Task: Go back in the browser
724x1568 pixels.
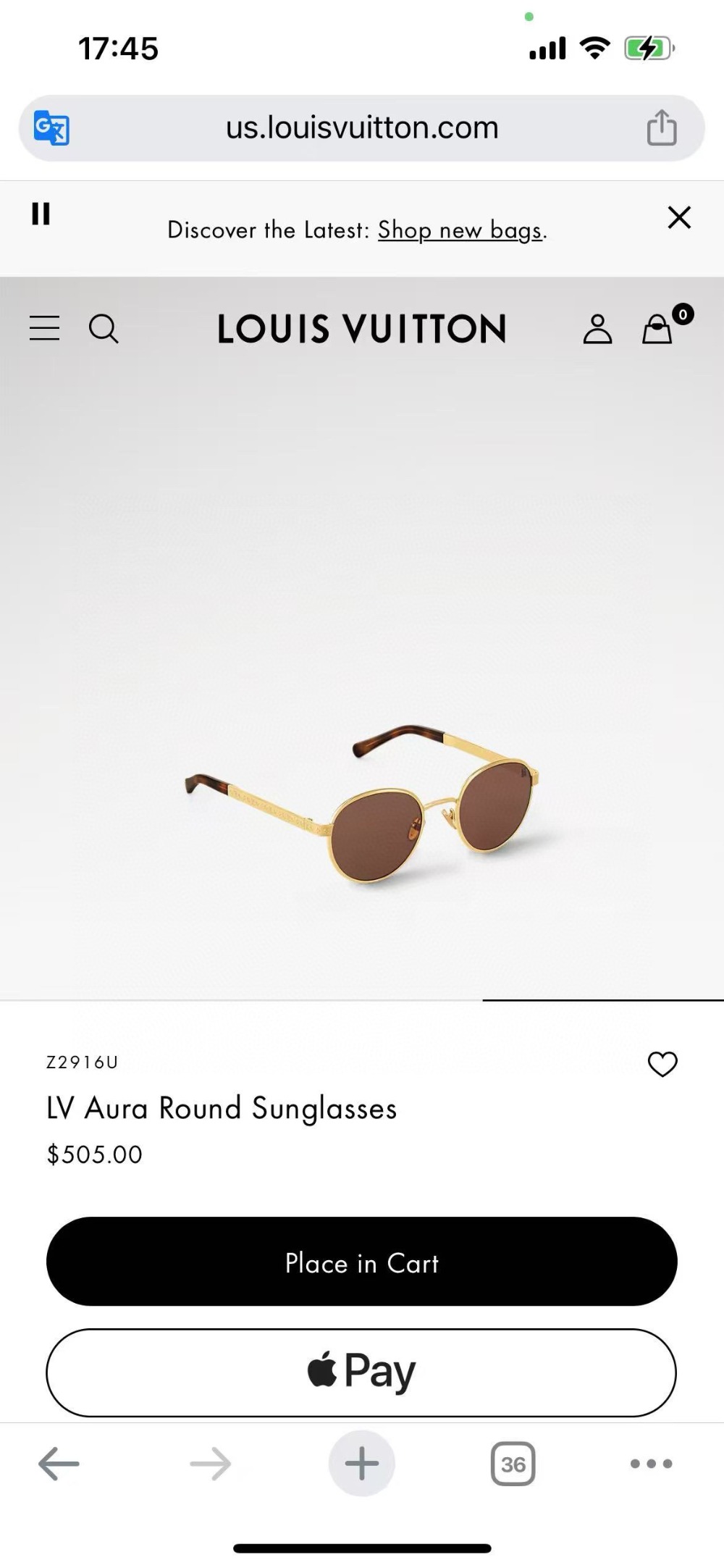Action: point(59,1464)
